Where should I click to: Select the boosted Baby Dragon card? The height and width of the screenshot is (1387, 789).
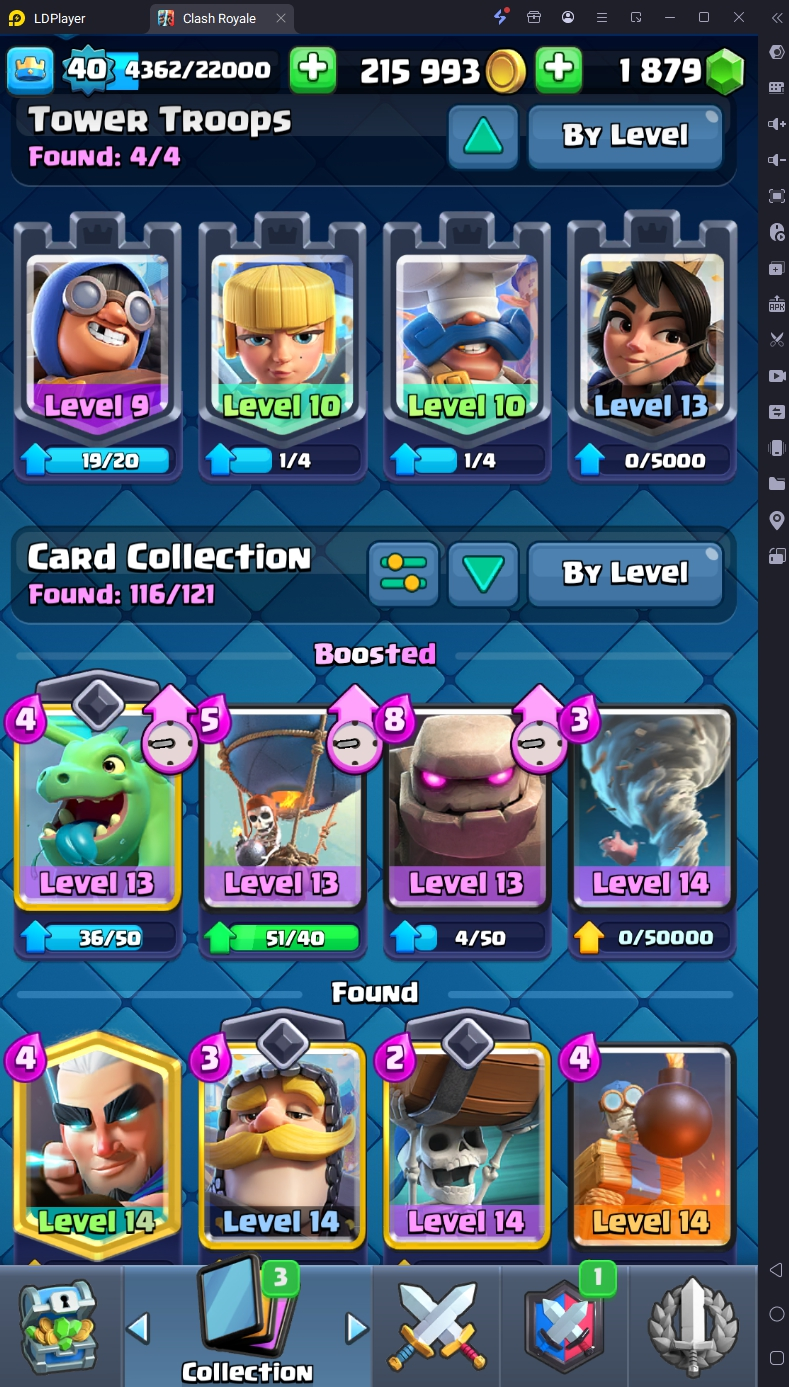point(97,810)
